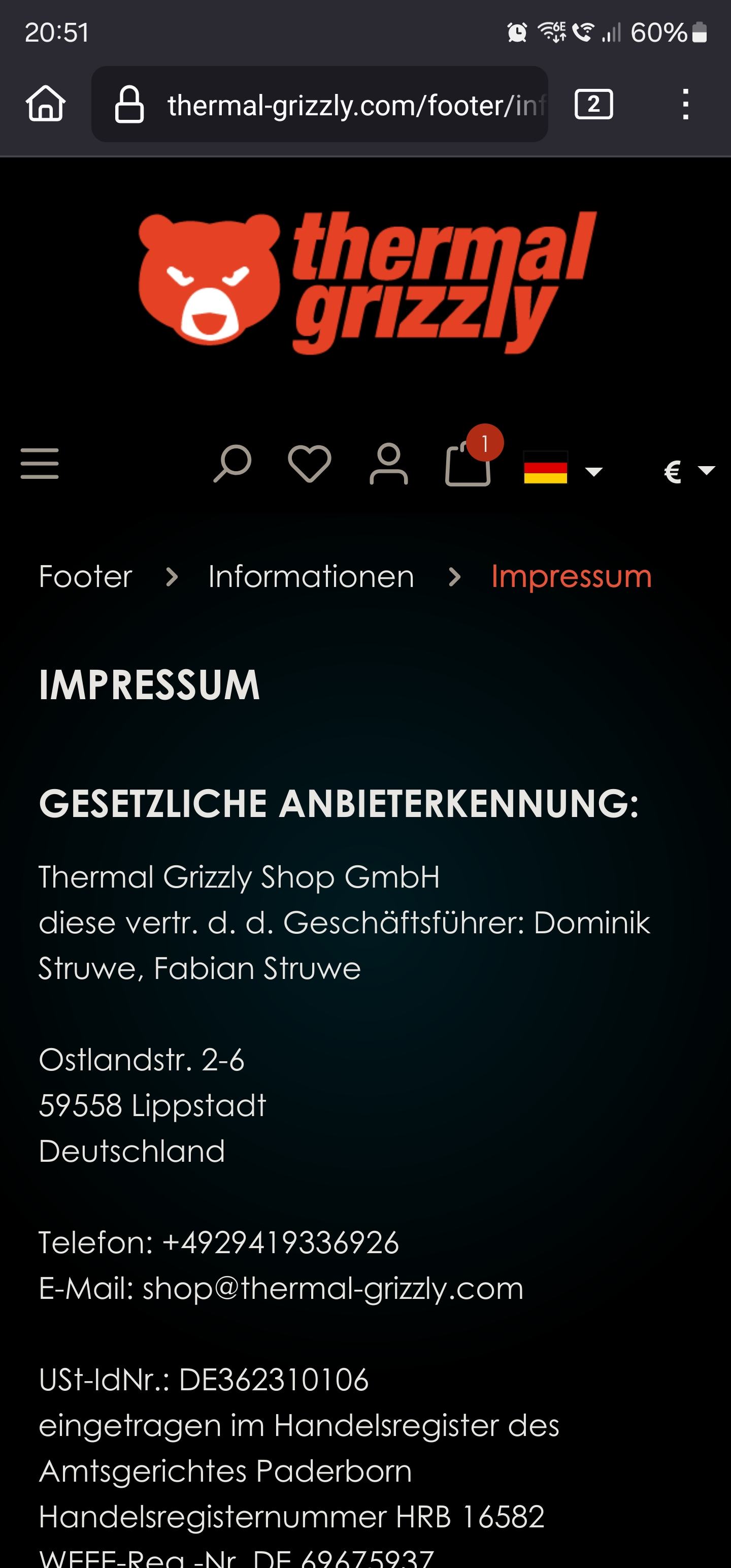Image resolution: width=731 pixels, height=1568 pixels.
Task: Open the hamburger navigation menu
Action: click(x=40, y=464)
